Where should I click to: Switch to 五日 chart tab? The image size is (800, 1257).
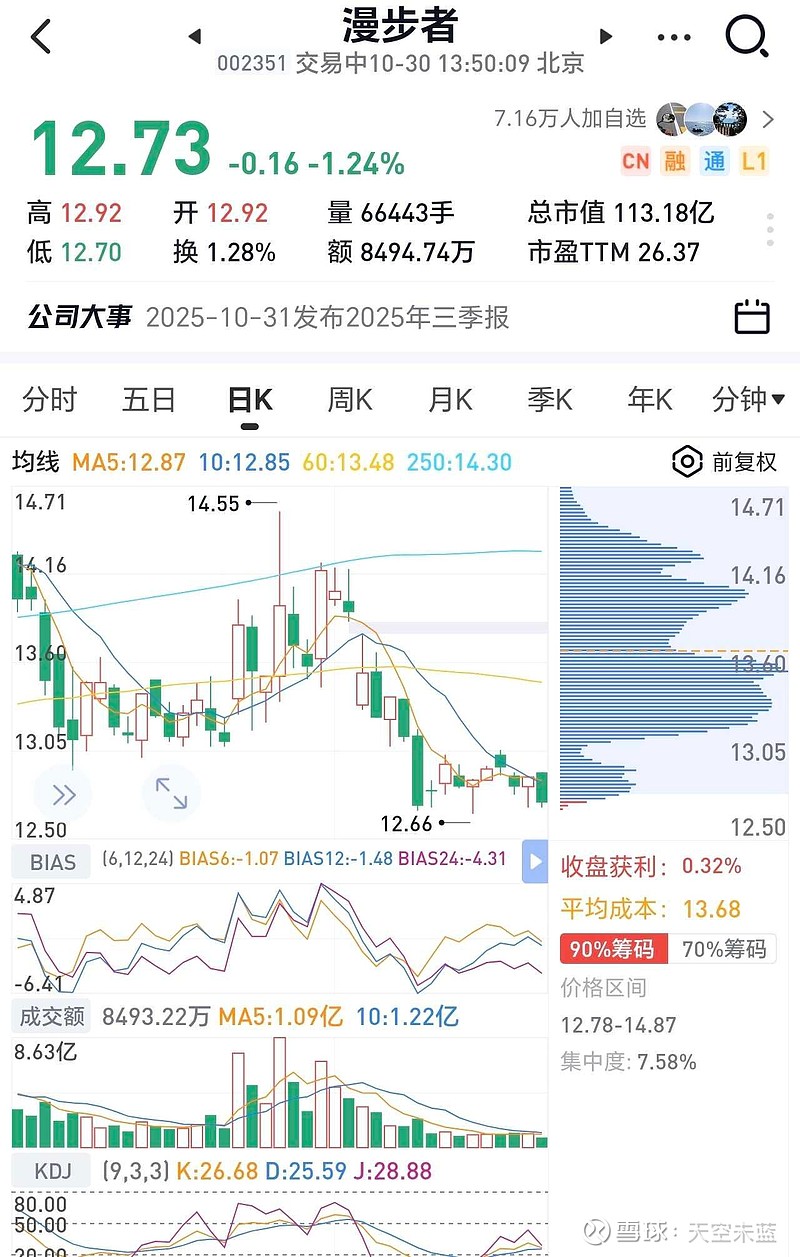[x=149, y=400]
